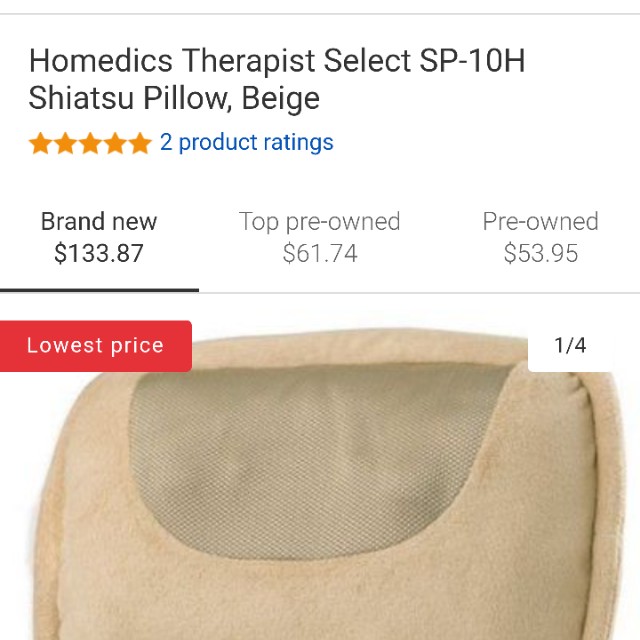Show the Pre-owned price option
Viewport: 640px width, 640px height.
tap(540, 238)
